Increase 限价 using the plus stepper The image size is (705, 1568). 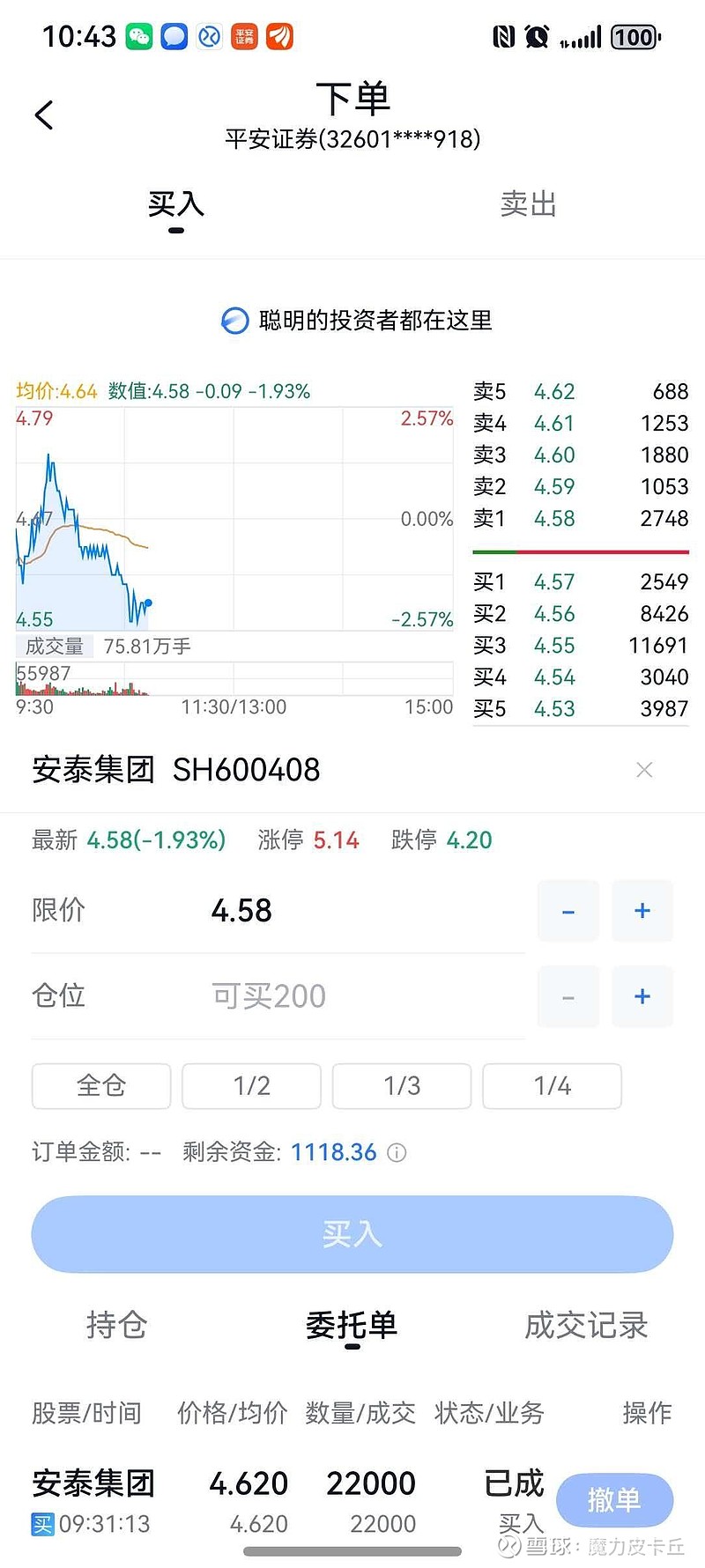[642, 911]
